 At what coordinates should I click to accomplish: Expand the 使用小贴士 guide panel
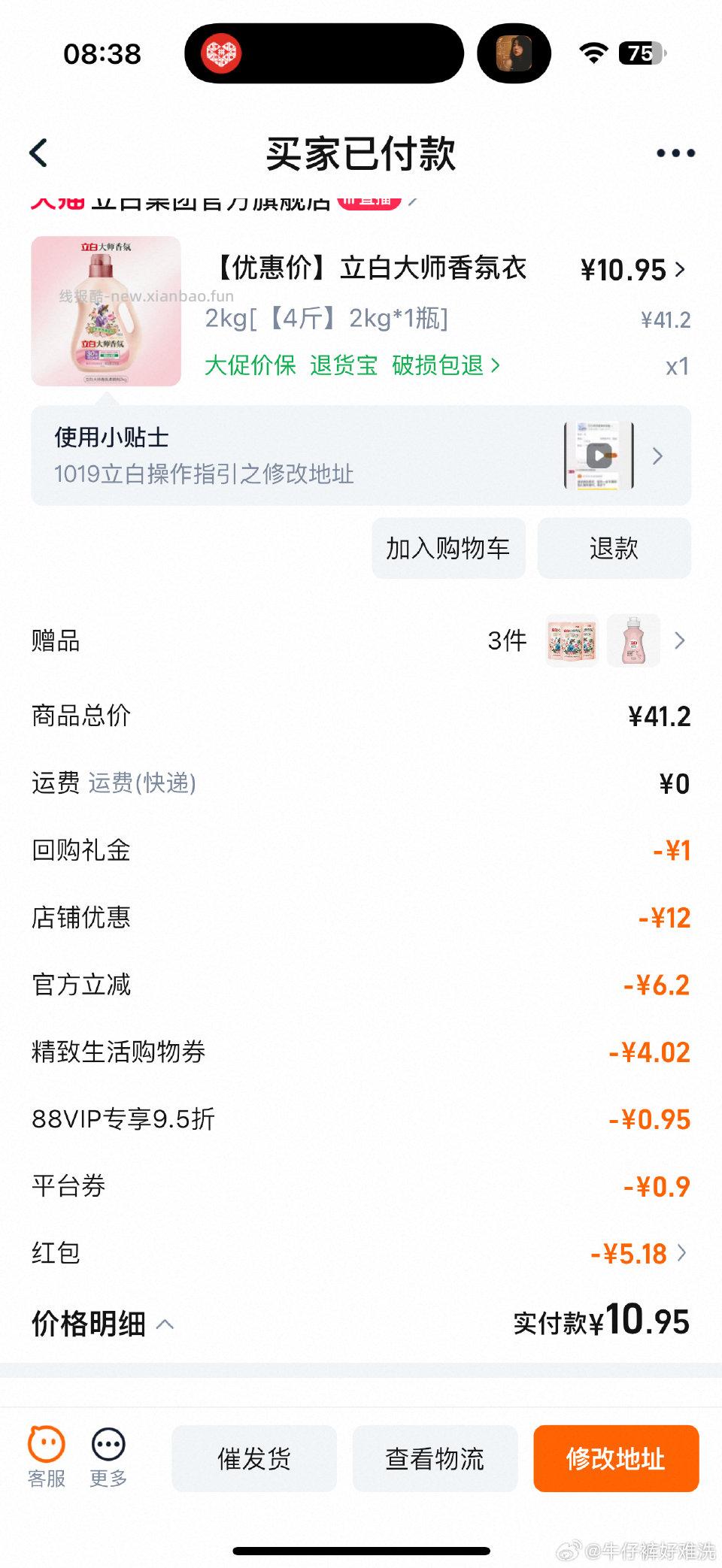click(x=658, y=456)
